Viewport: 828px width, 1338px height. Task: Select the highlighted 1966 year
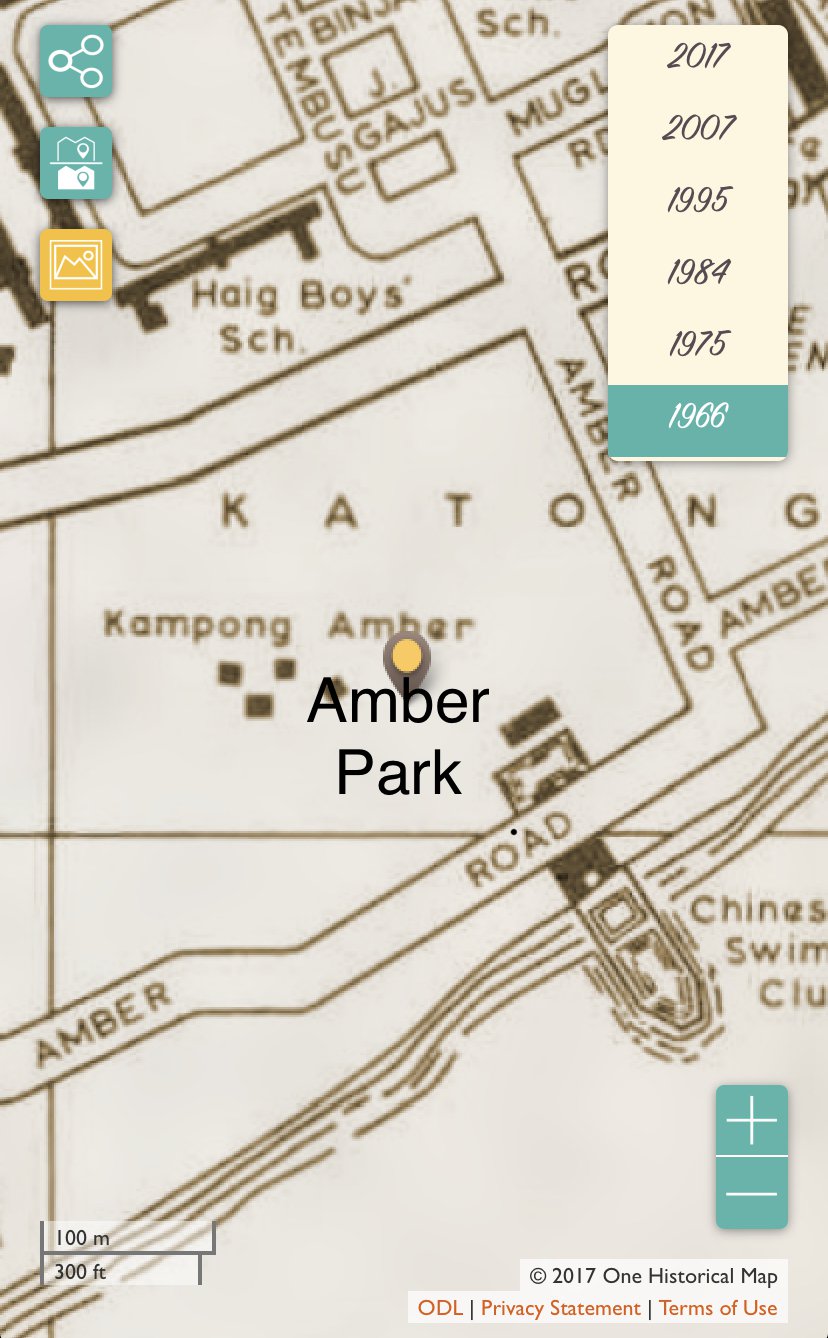click(698, 416)
